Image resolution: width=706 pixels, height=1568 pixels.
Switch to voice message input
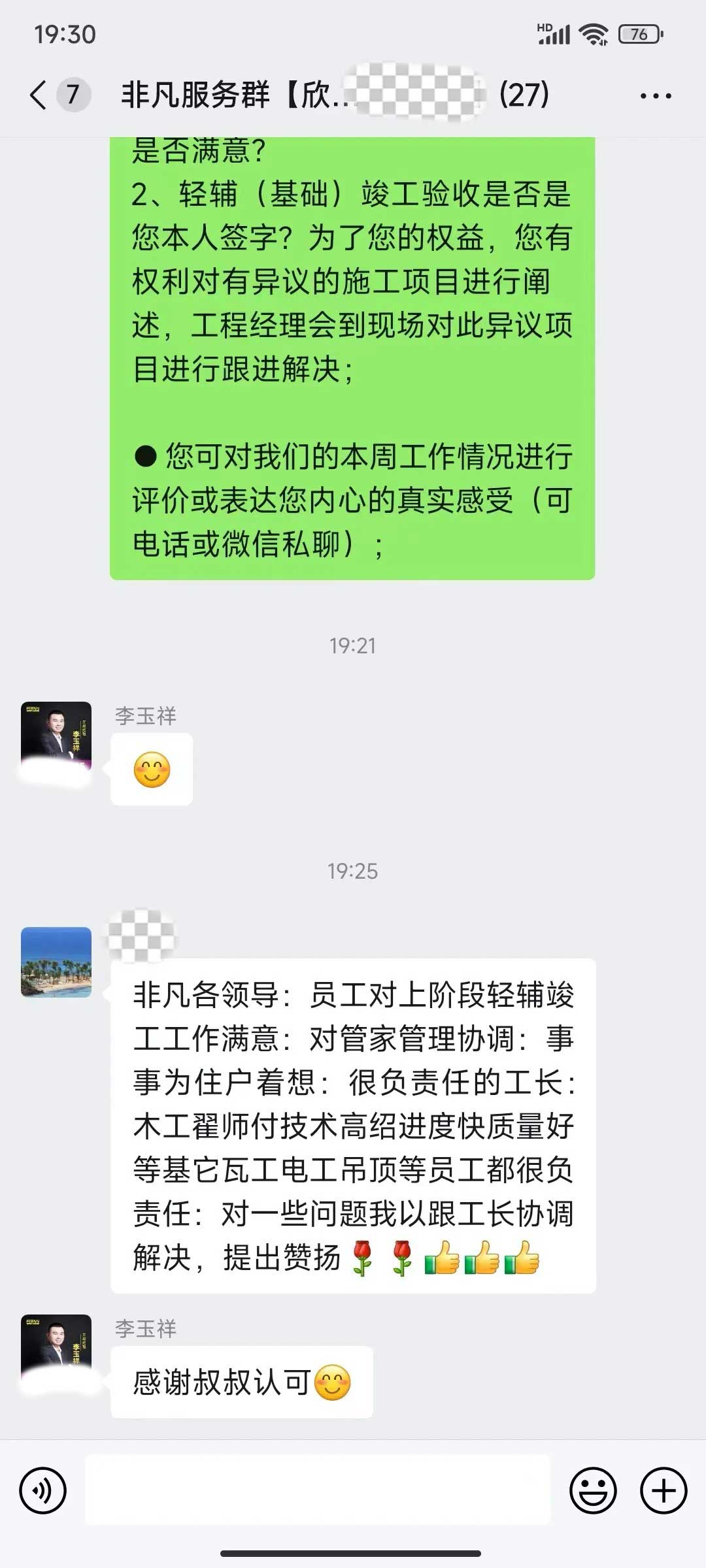43,1492
